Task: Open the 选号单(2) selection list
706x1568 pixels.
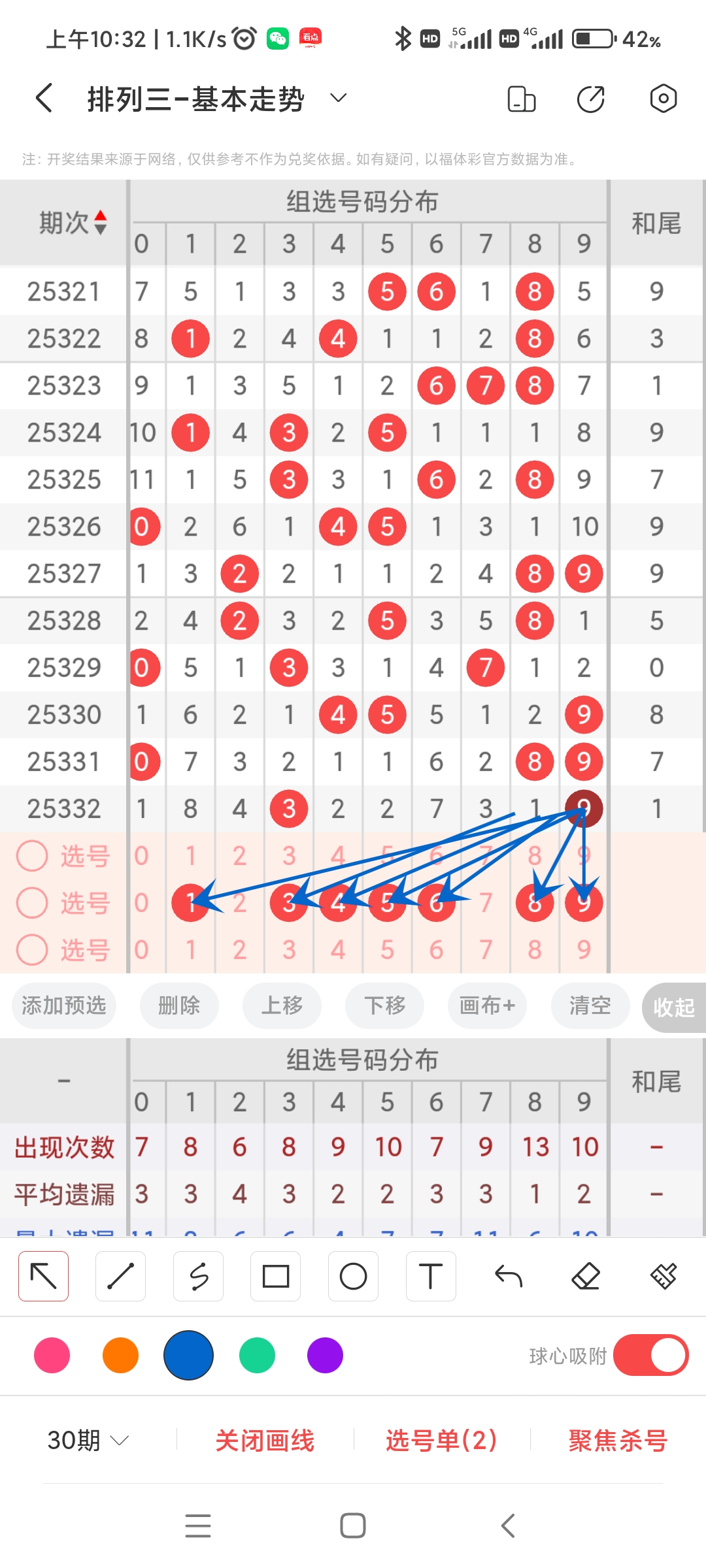Action: pyautogui.click(x=439, y=1439)
